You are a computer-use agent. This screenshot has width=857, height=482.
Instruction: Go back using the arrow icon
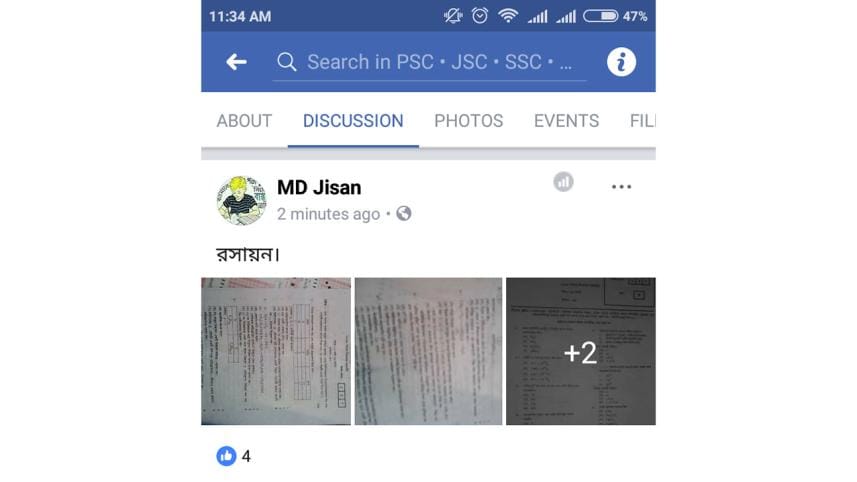tap(236, 62)
